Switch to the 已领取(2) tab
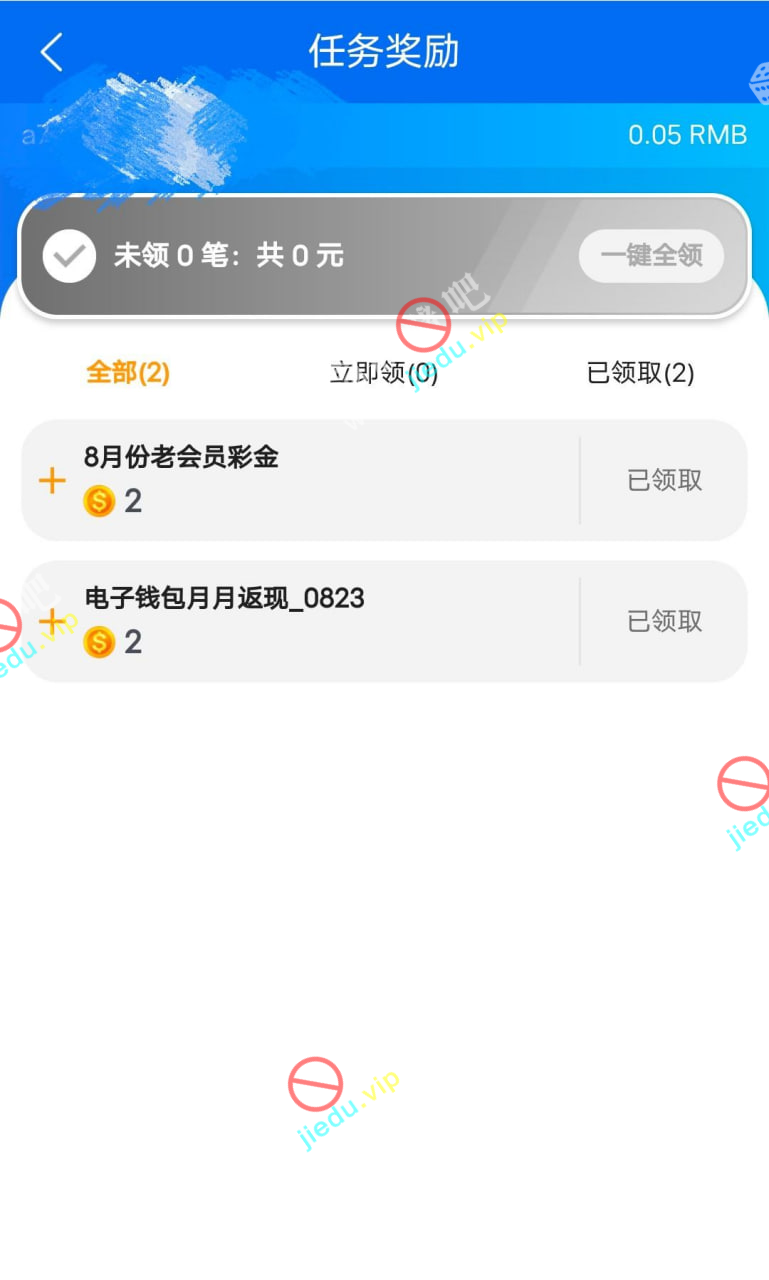The width and height of the screenshot is (769, 1280). point(640,373)
